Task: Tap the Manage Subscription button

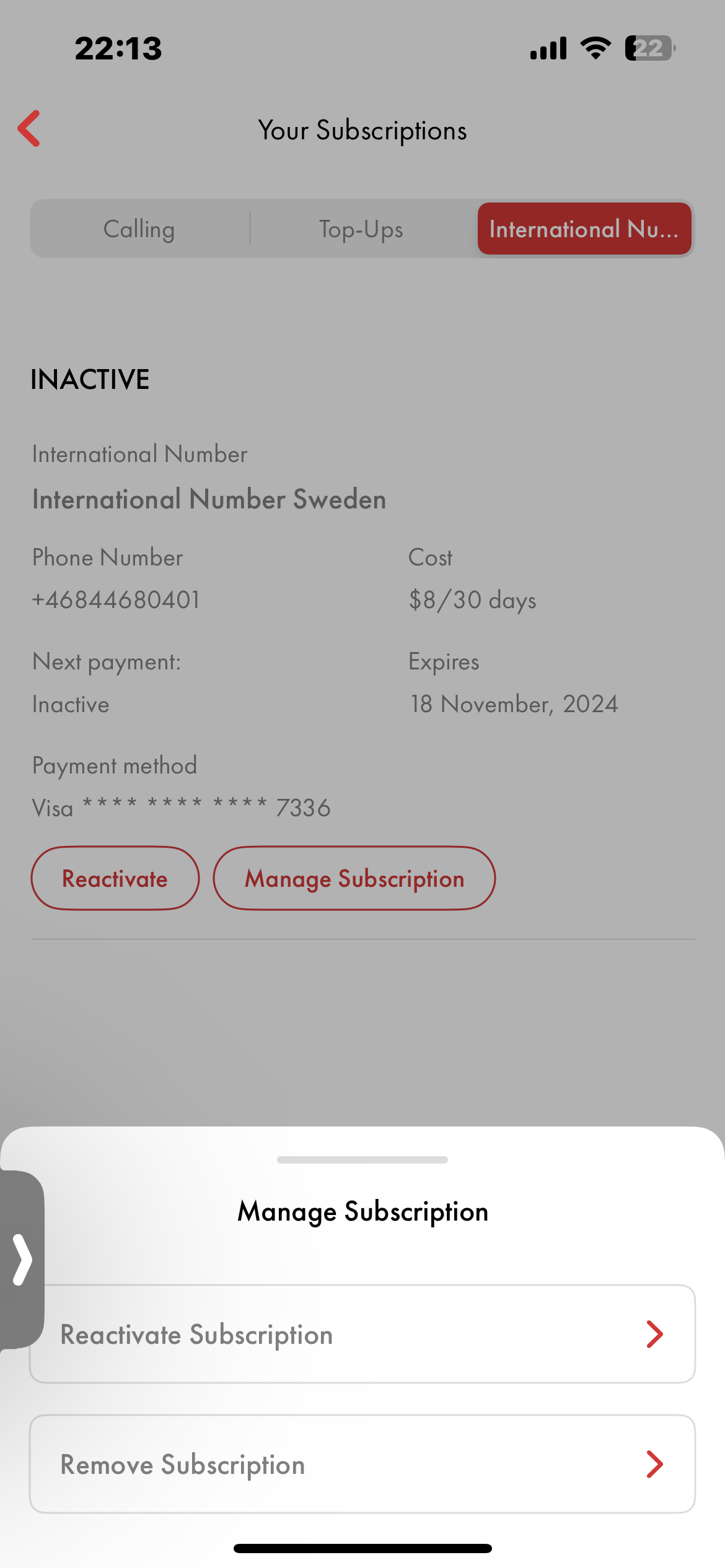Action: click(x=354, y=878)
